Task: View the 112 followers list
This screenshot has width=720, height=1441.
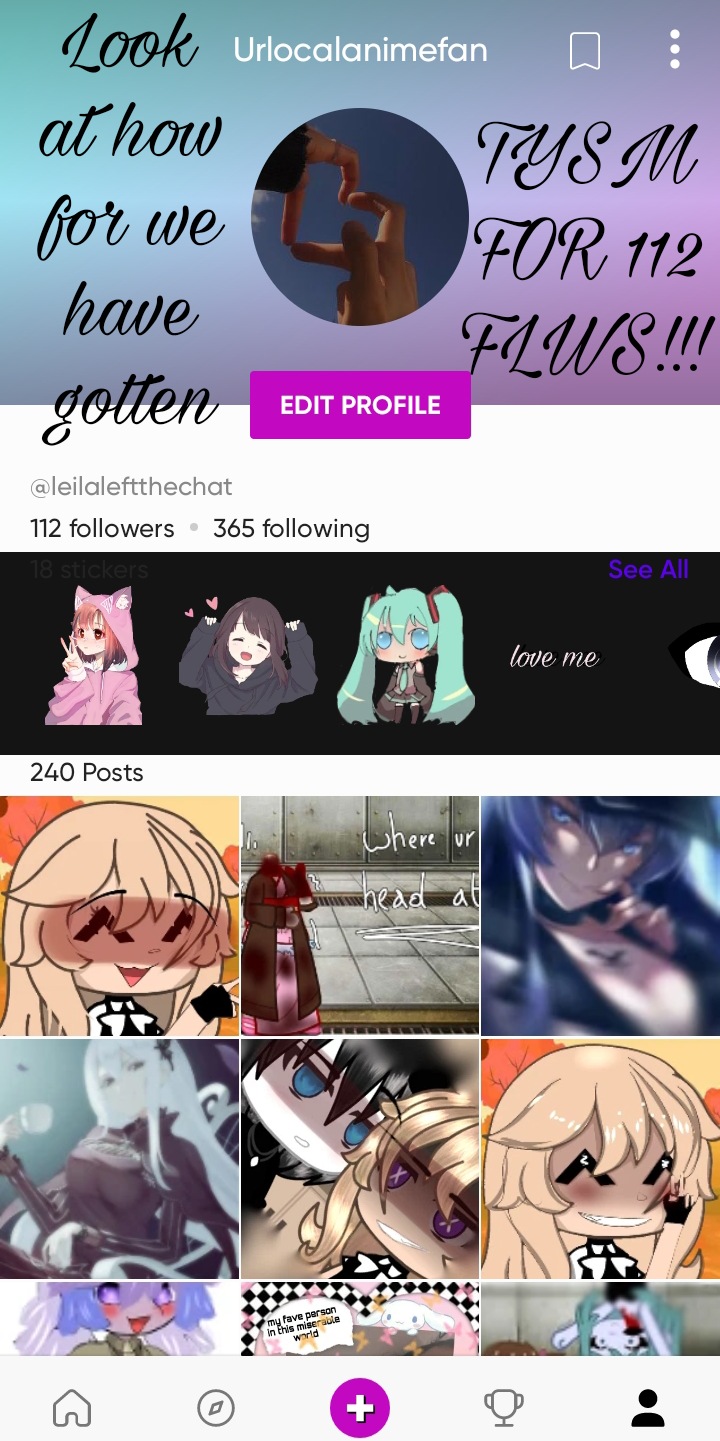Action: tap(102, 528)
